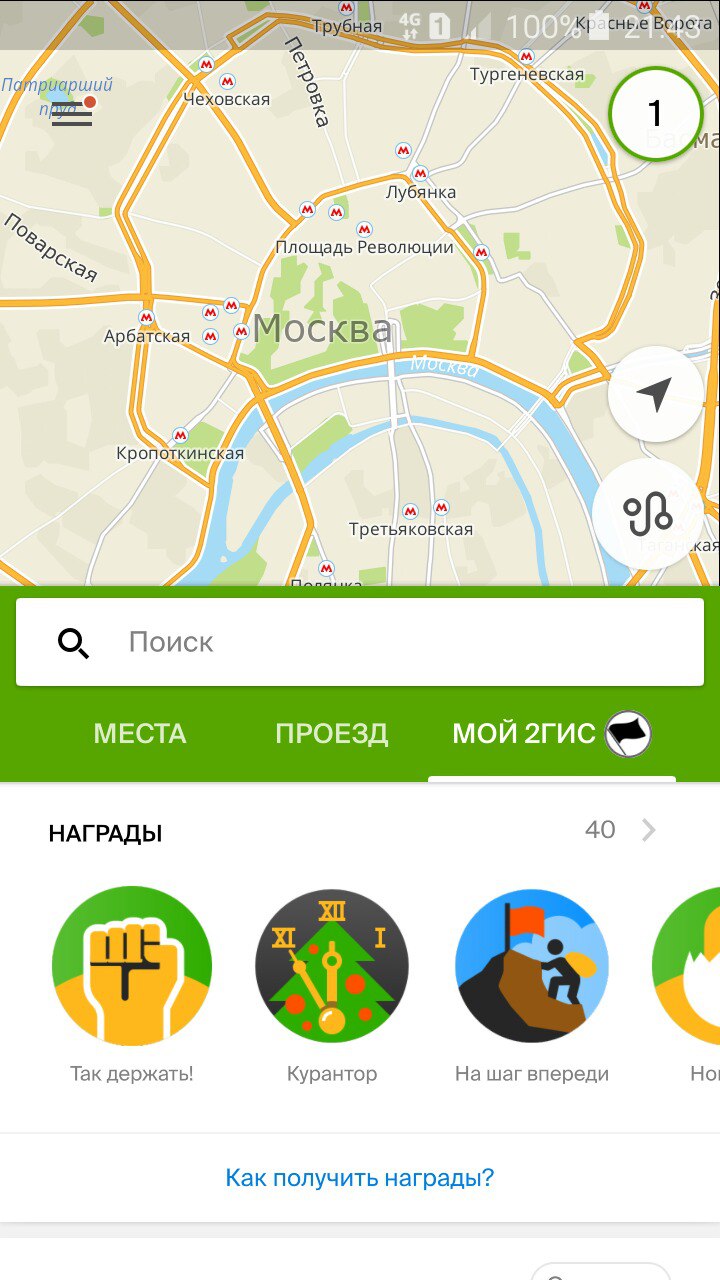Switch to the МЕСТА tab

(140, 734)
